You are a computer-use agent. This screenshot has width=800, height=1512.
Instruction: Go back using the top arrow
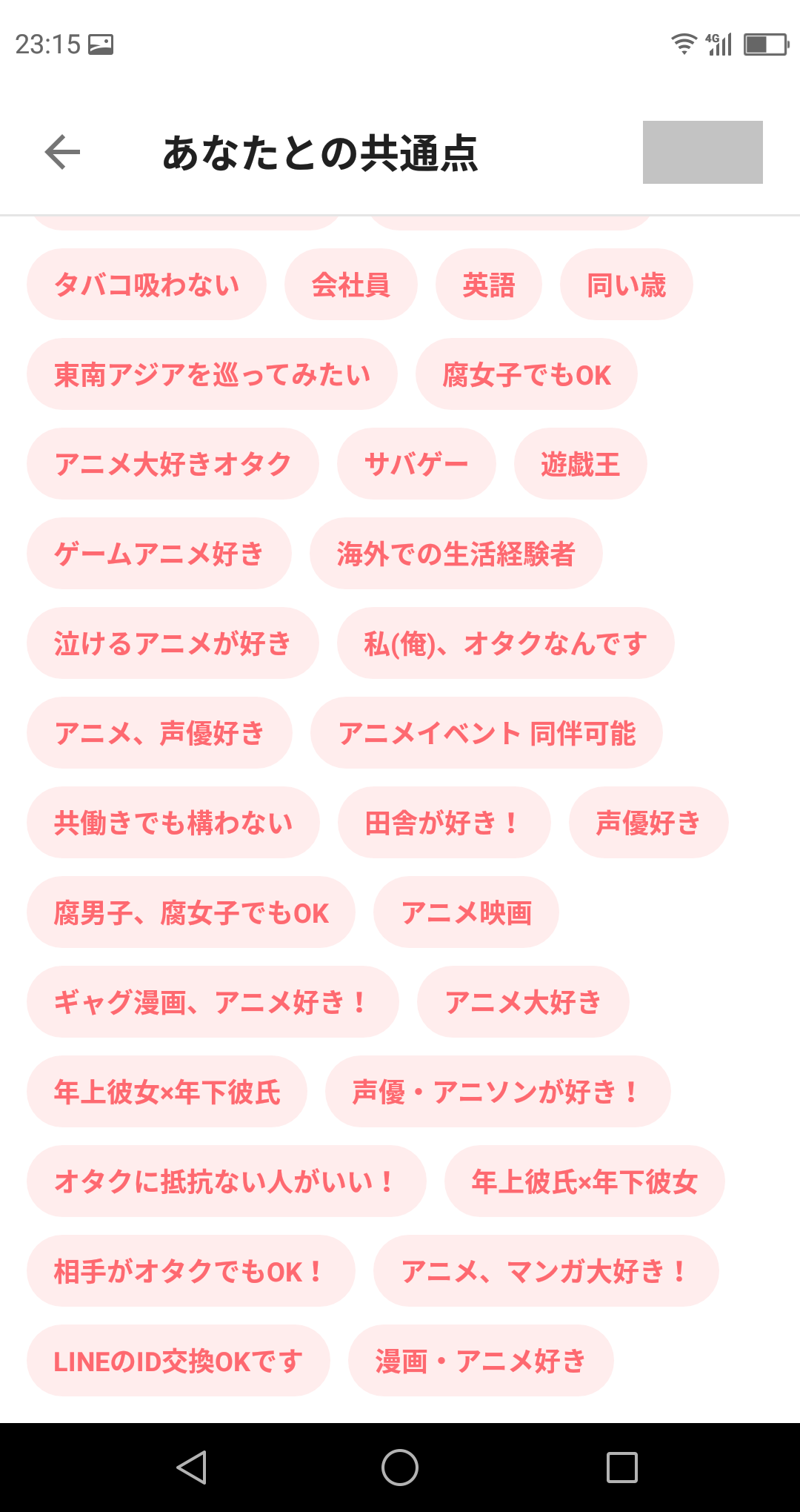(62, 152)
